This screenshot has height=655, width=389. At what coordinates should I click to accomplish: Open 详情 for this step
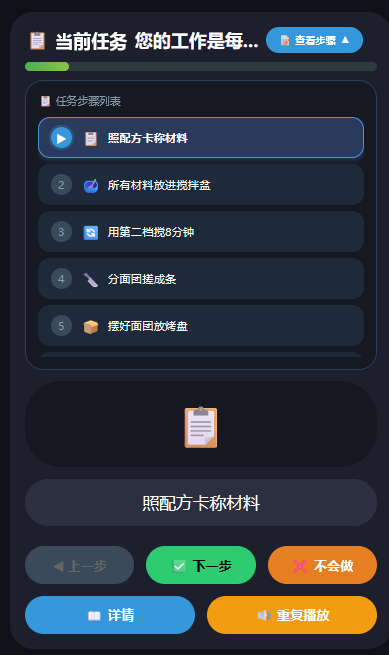click(x=110, y=615)
